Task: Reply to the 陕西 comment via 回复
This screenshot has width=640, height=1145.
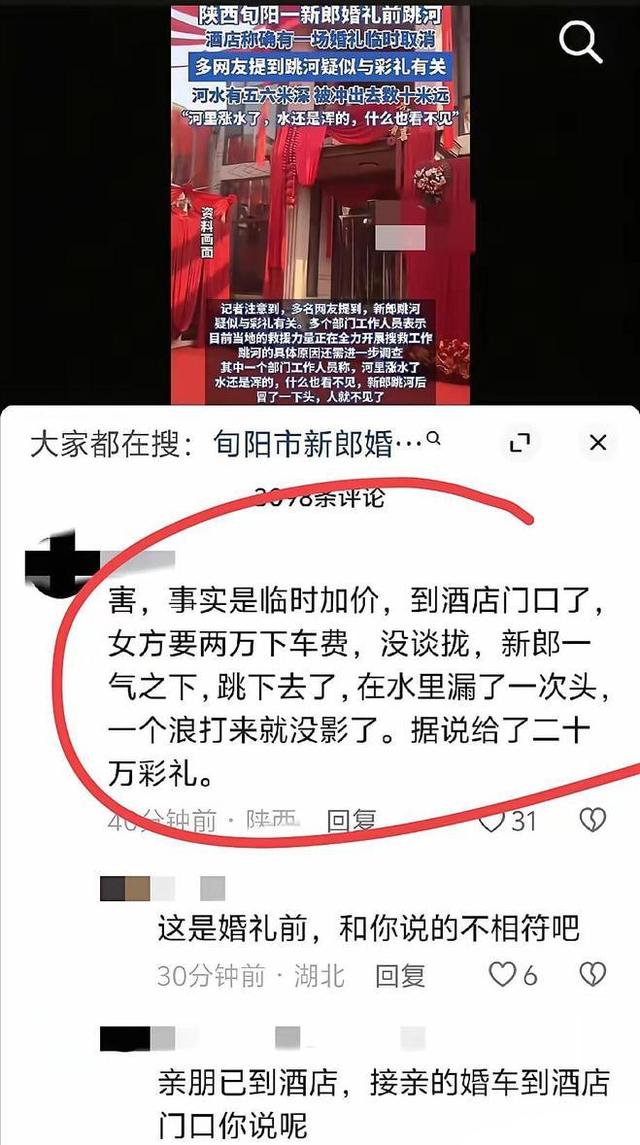Action: (x=351, y=821)
